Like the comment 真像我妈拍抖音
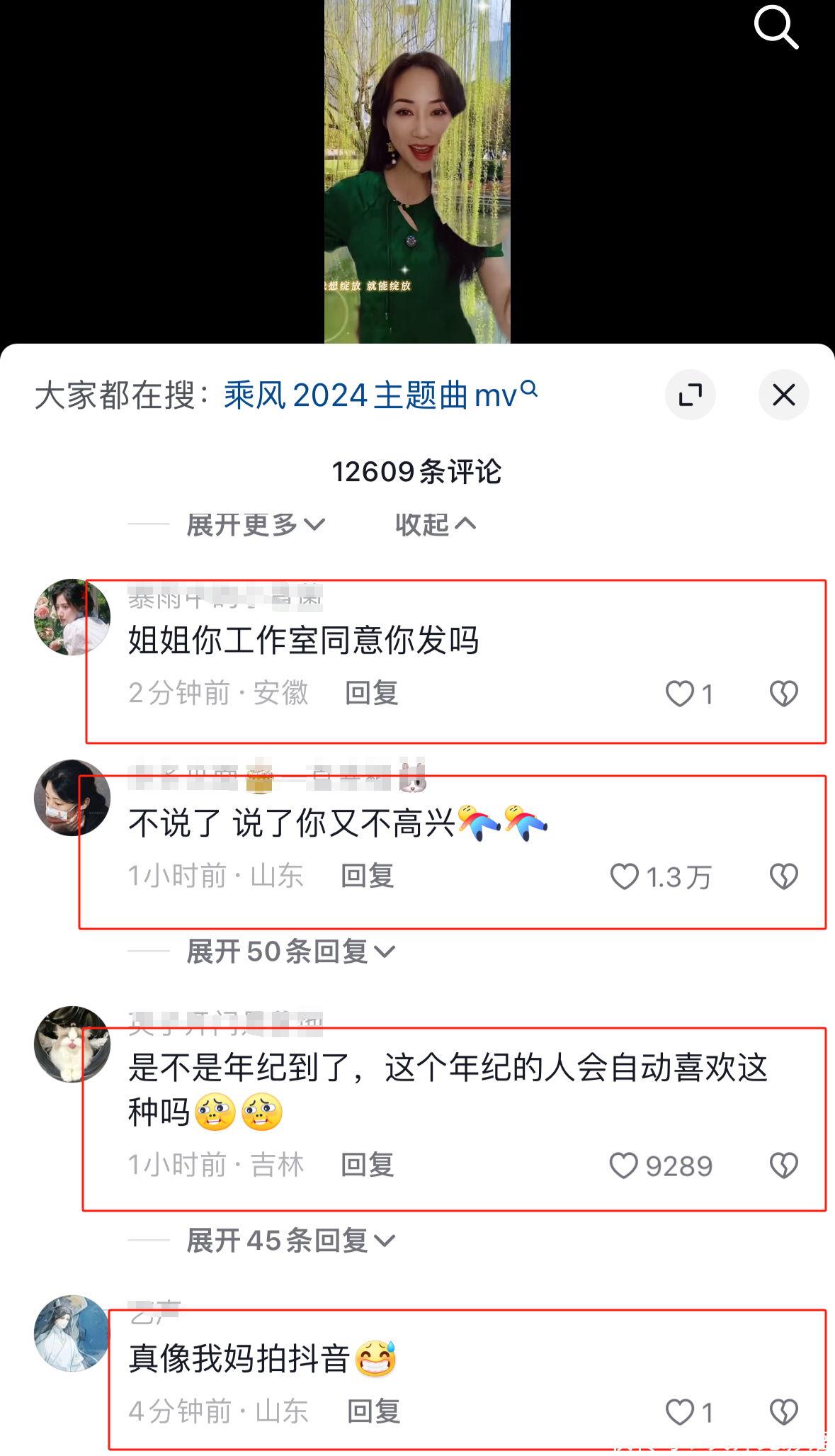Viewport: 835px width, 1456px height. (x=681, y=1412)
